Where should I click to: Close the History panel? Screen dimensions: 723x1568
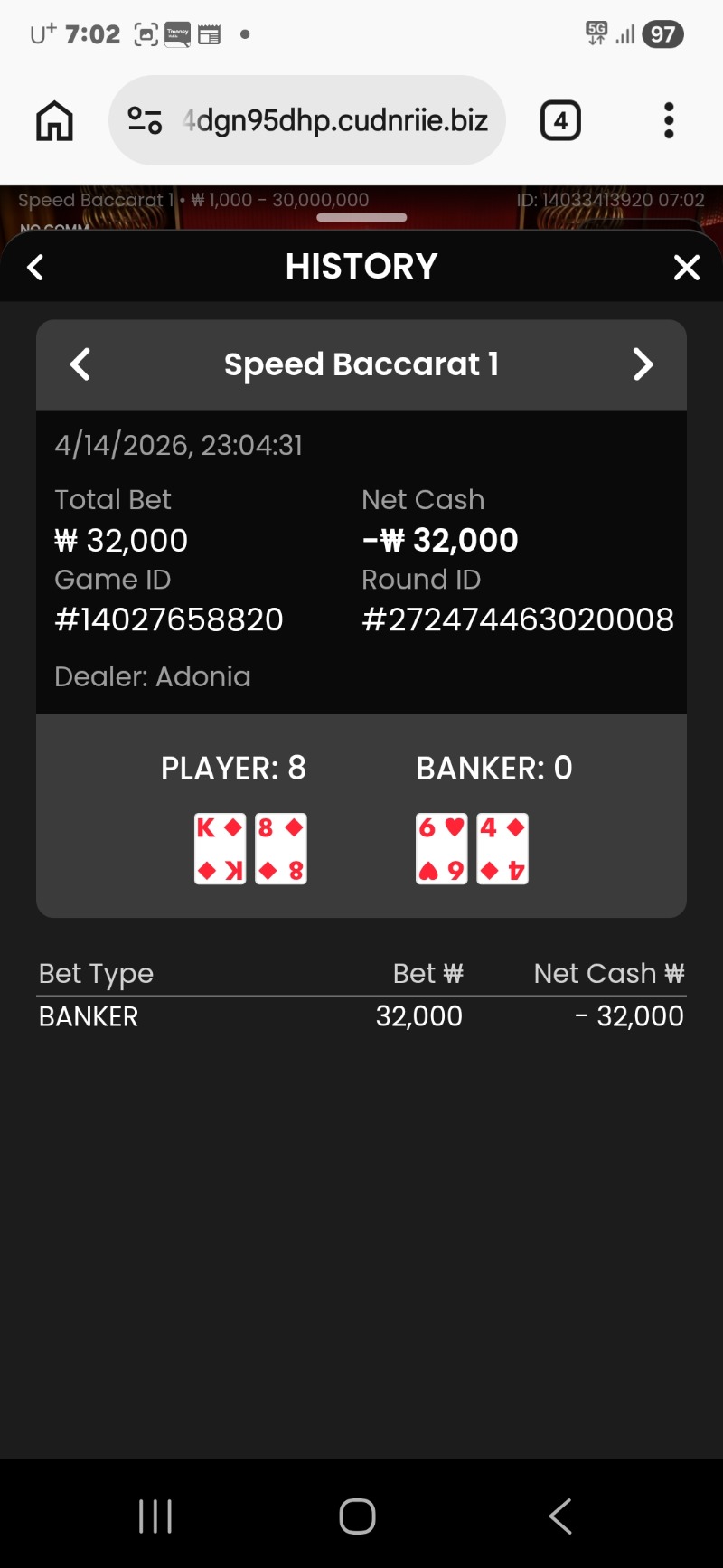pos(687,268)
